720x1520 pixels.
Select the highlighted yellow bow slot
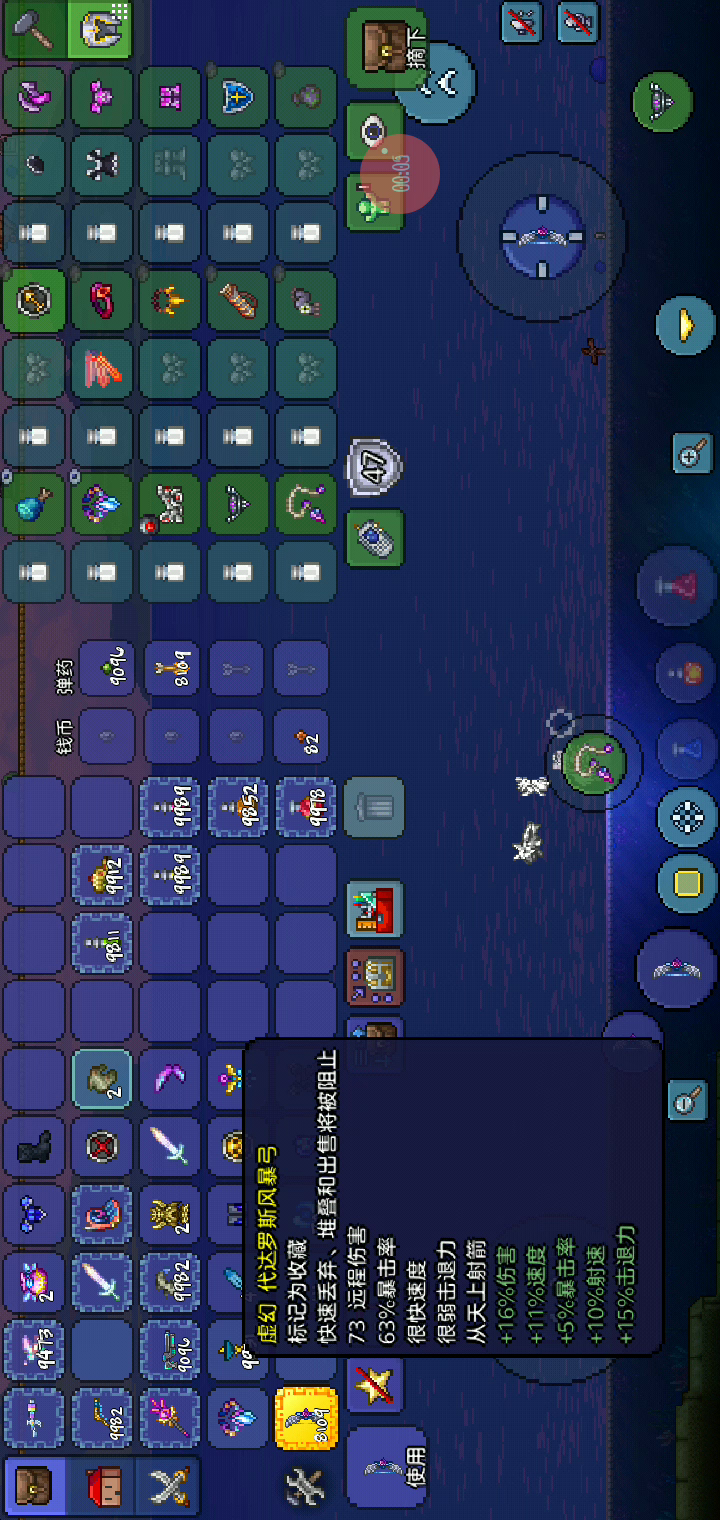pyautogui.click(x=306, y=1417)
